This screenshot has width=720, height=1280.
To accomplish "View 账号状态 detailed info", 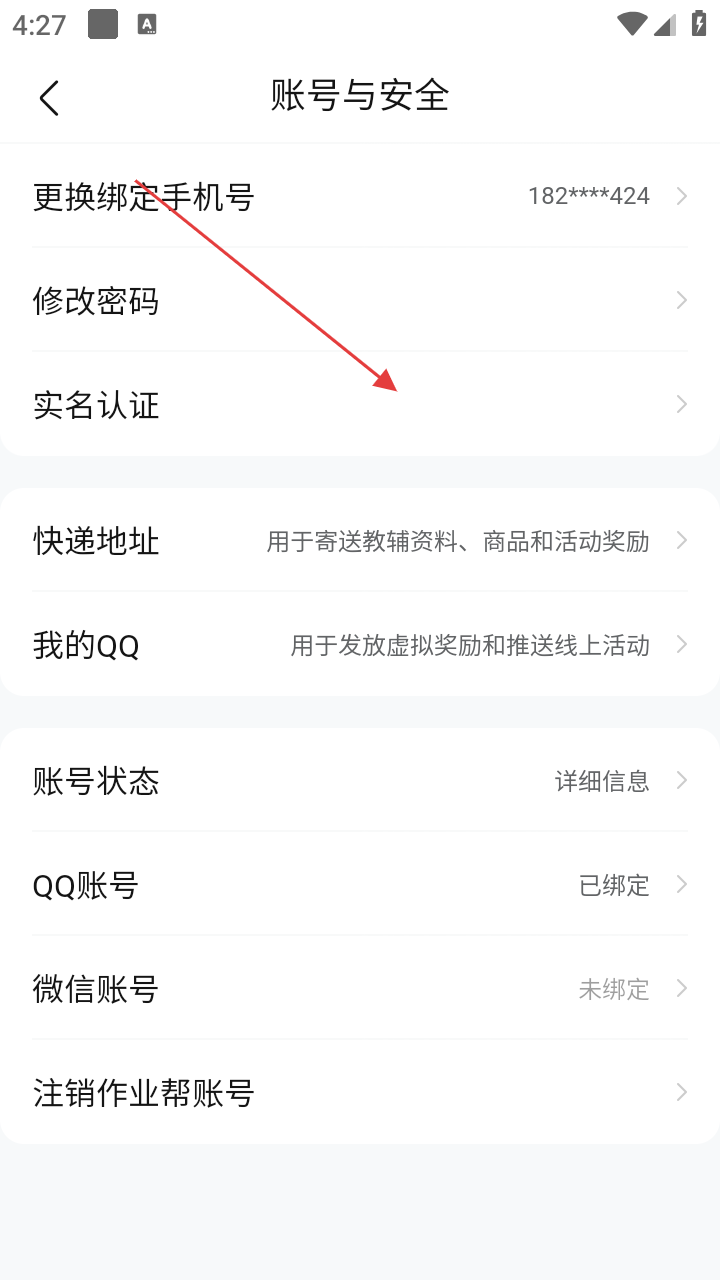I will 360,781.
